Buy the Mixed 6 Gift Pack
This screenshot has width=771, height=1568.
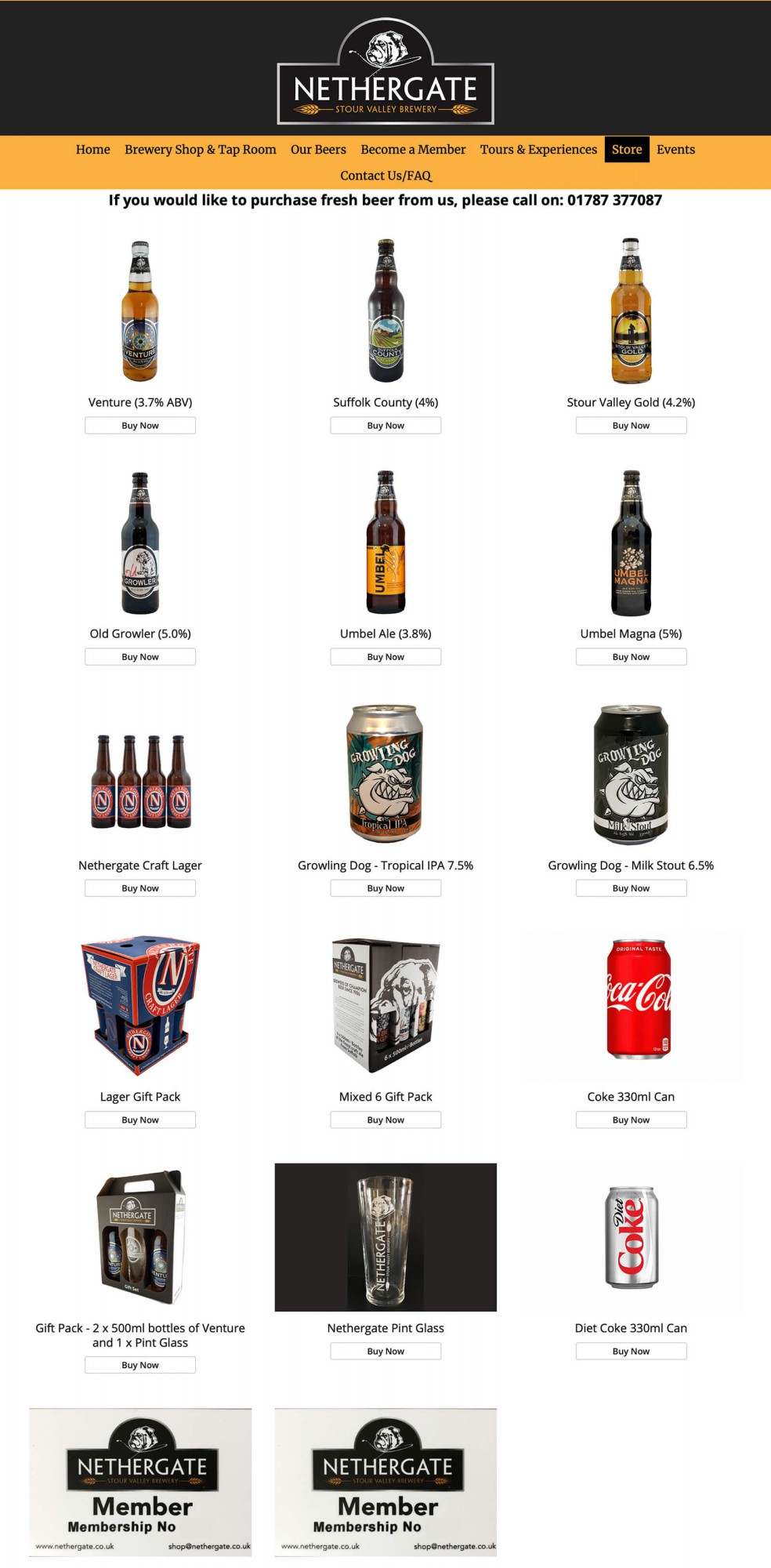point(385,1120)
